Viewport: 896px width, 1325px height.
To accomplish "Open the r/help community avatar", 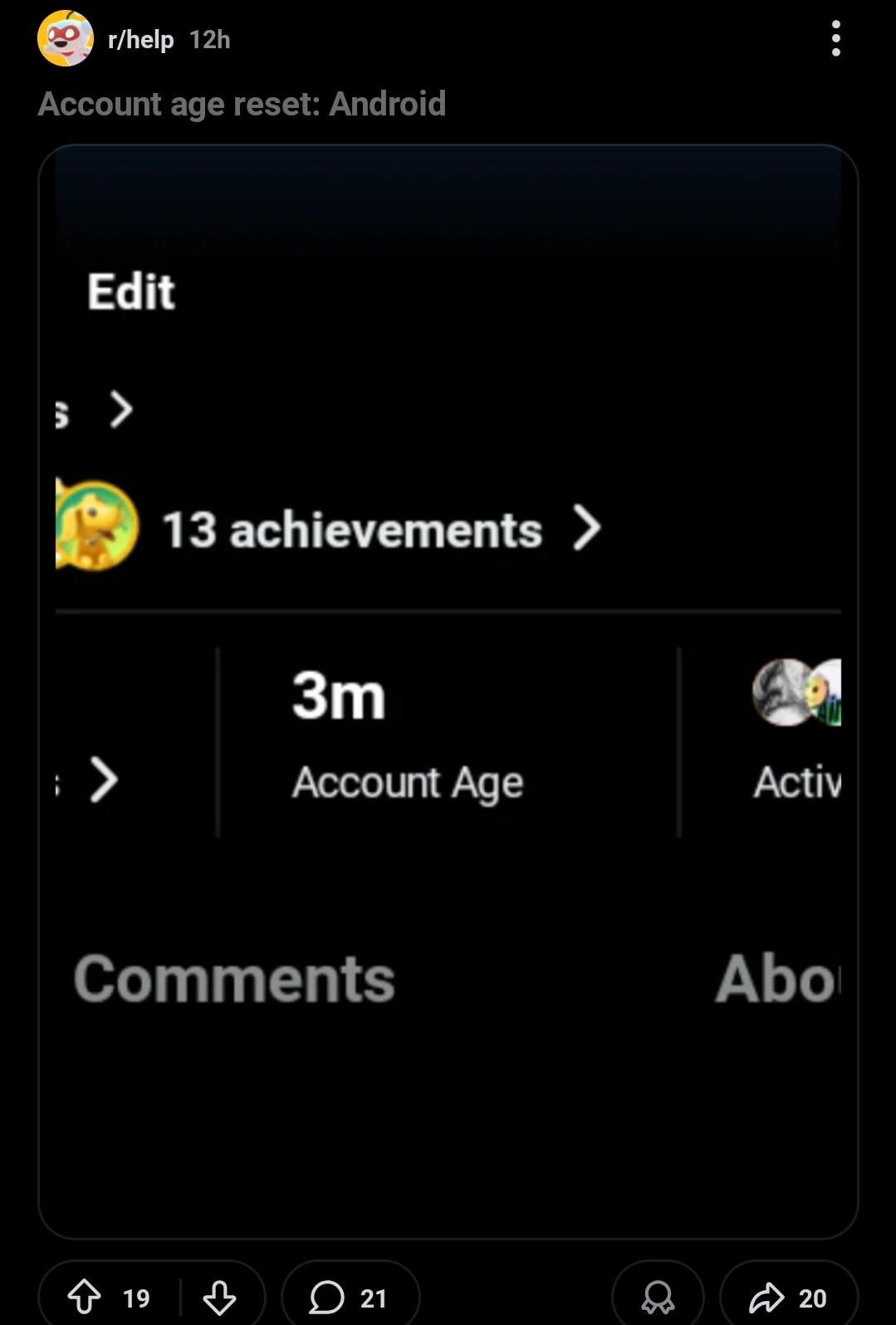I will [x=66, y=39].
